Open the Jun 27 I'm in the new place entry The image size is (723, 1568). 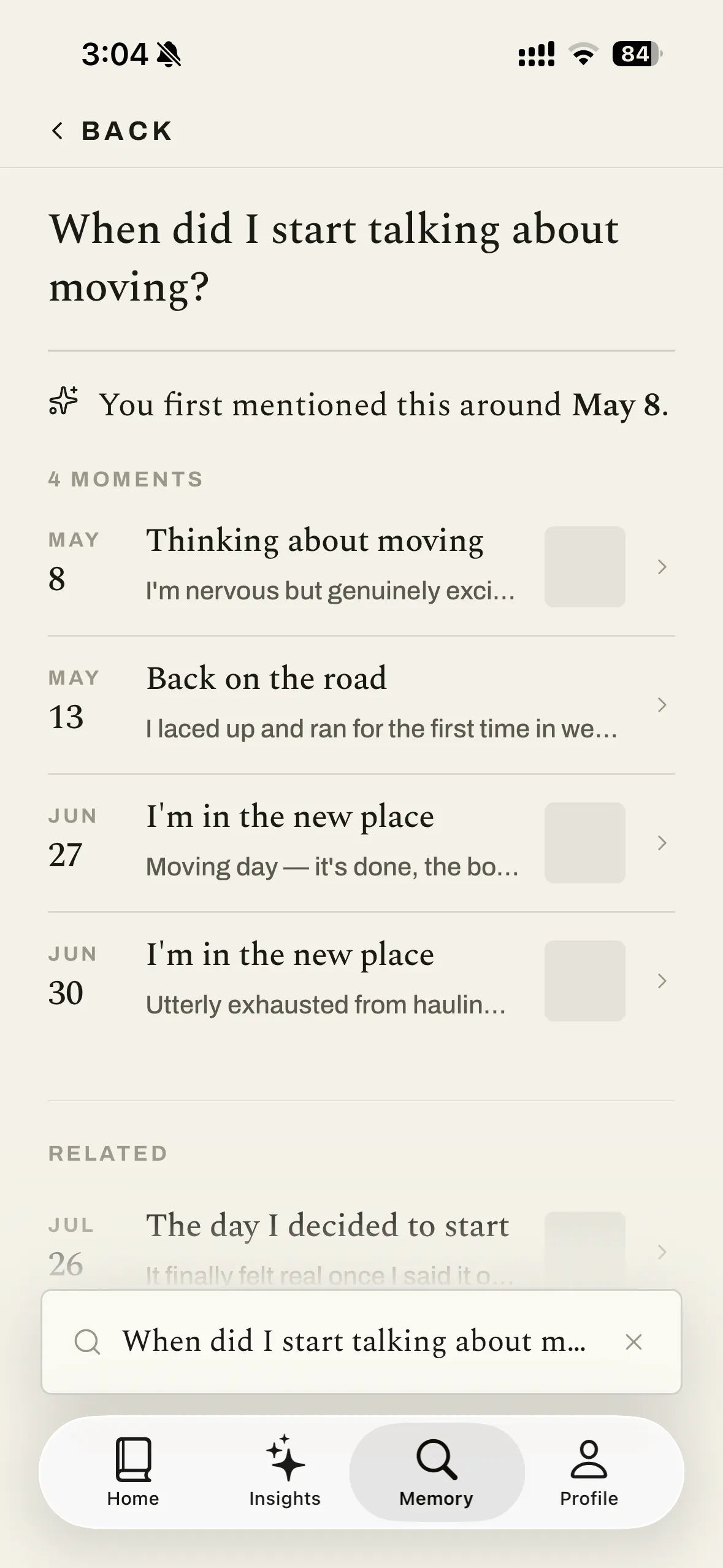(x=361, y=843)
